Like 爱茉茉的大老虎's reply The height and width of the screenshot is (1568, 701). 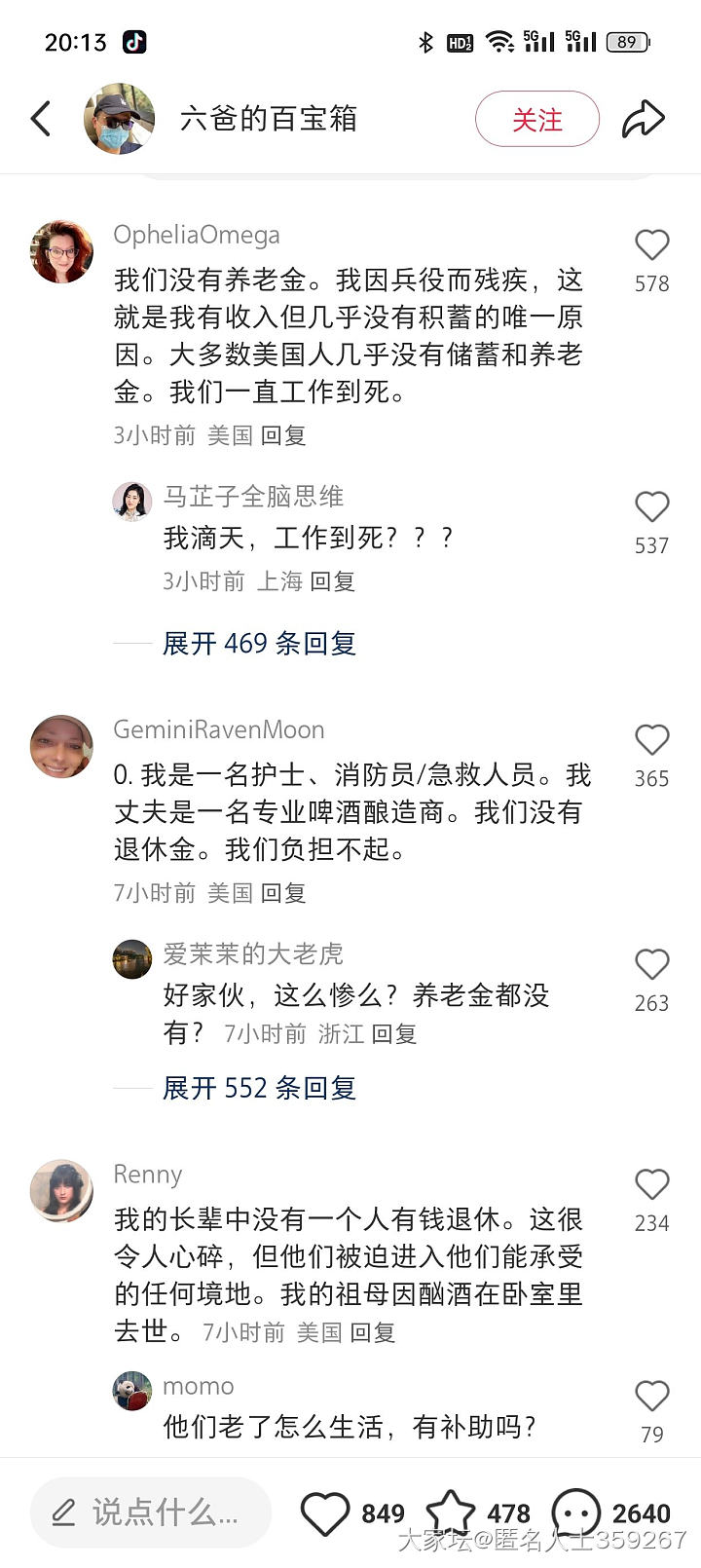tap(651, 965)
